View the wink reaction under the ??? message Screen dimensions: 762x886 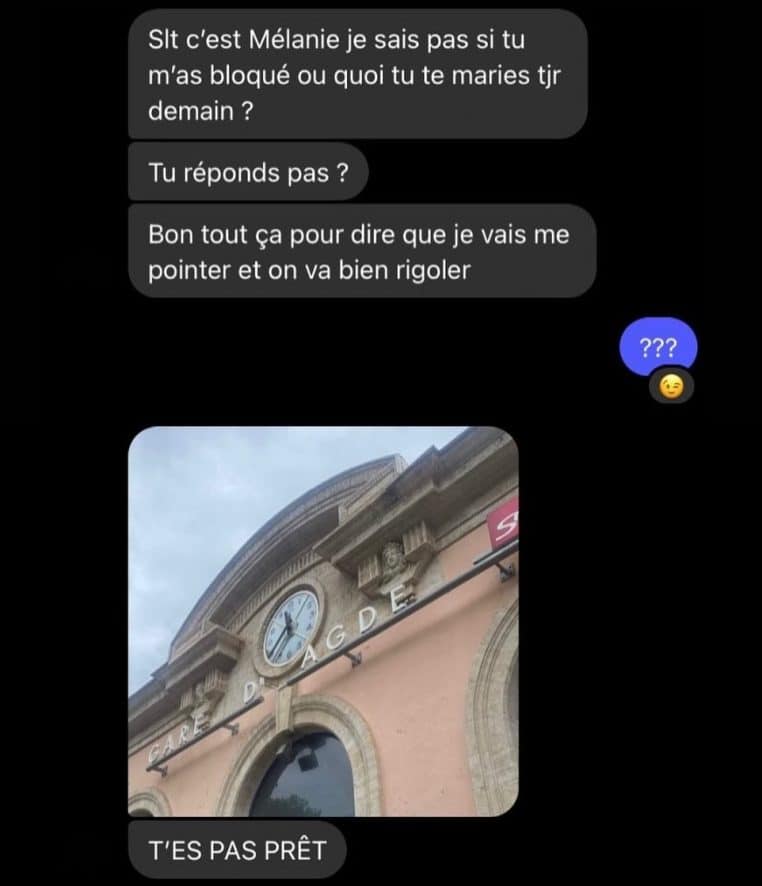pos(672,388)
